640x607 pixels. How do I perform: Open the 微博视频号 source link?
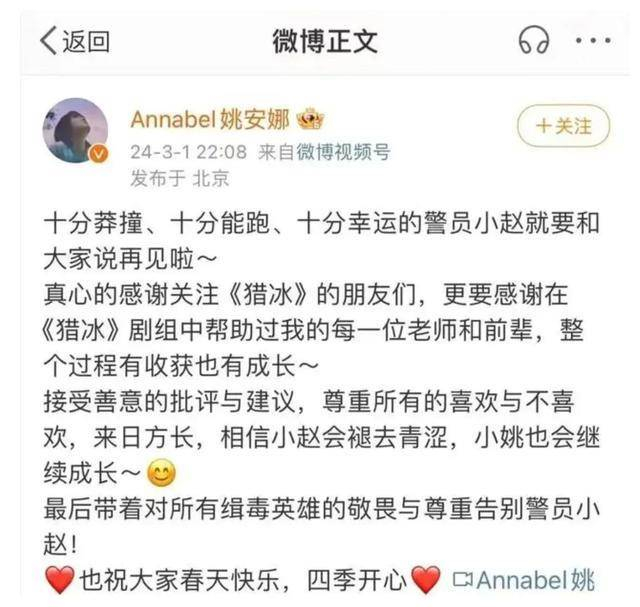tap(343, 152)
